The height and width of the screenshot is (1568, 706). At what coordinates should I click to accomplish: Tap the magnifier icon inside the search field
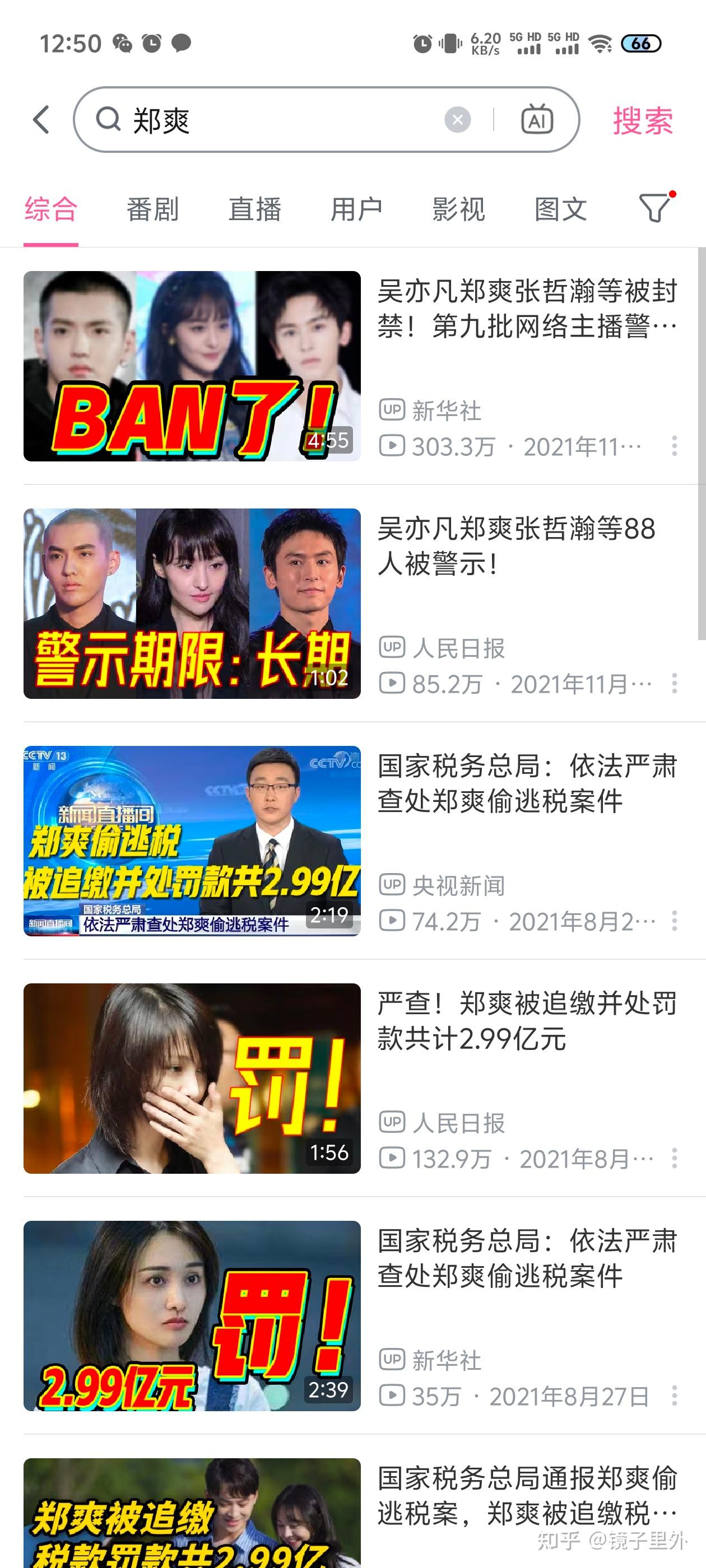[109, 119]
